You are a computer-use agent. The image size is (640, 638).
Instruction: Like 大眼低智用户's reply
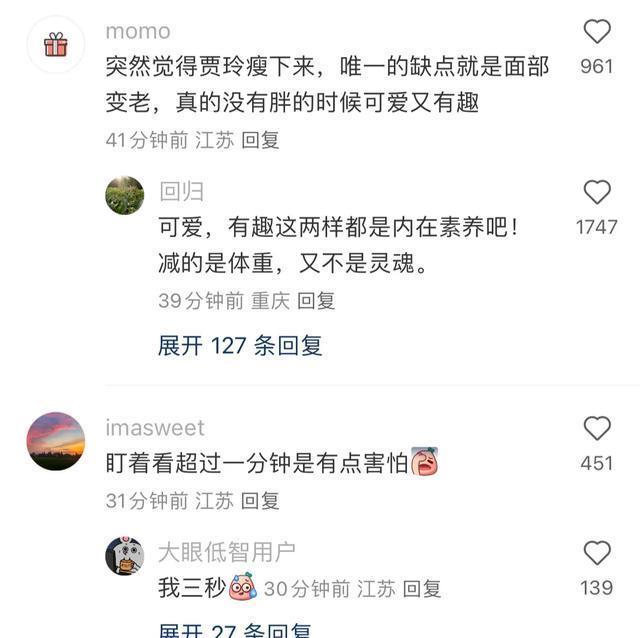click(597, 553)
